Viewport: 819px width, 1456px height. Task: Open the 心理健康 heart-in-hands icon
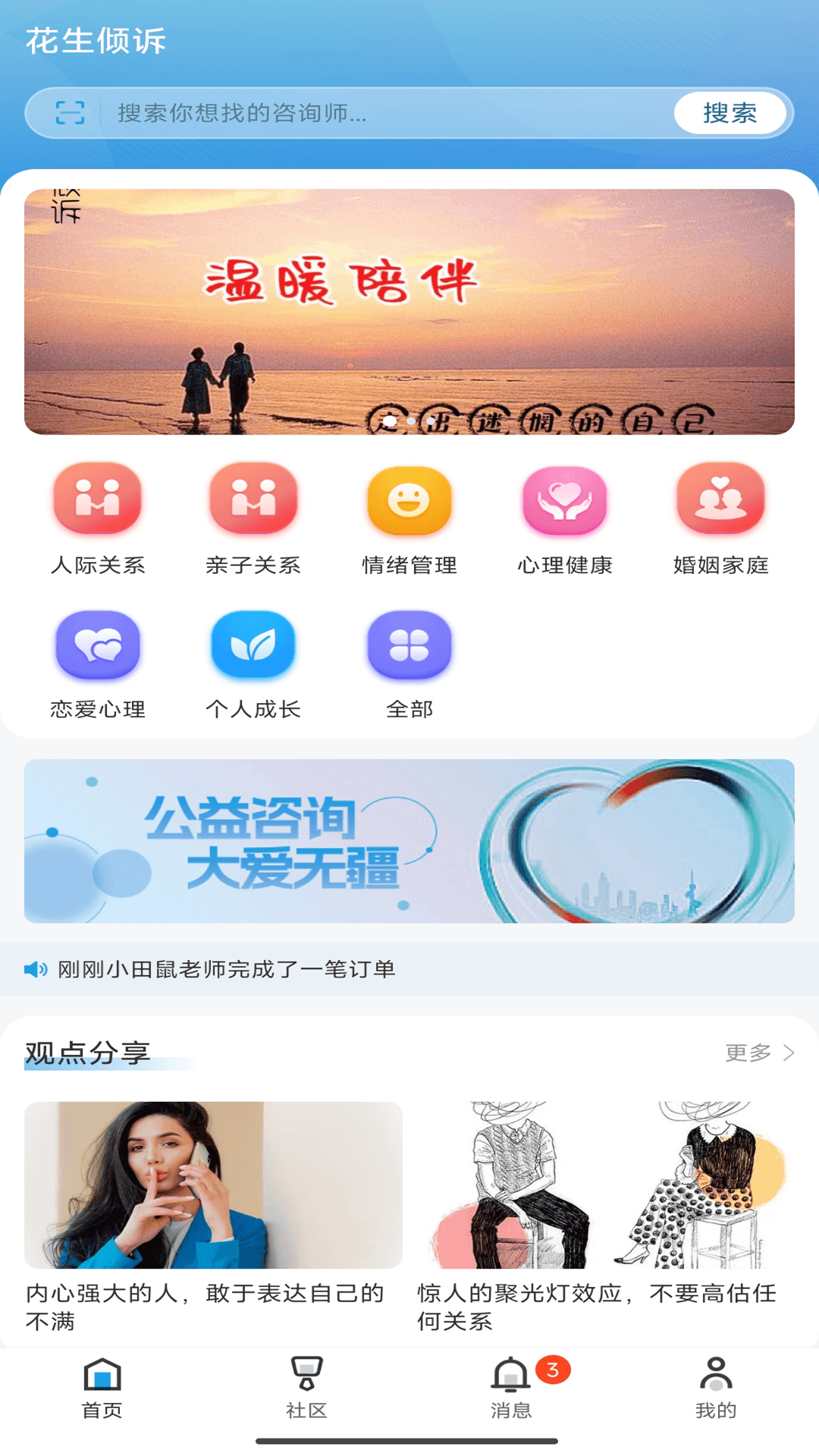[563, 500]
